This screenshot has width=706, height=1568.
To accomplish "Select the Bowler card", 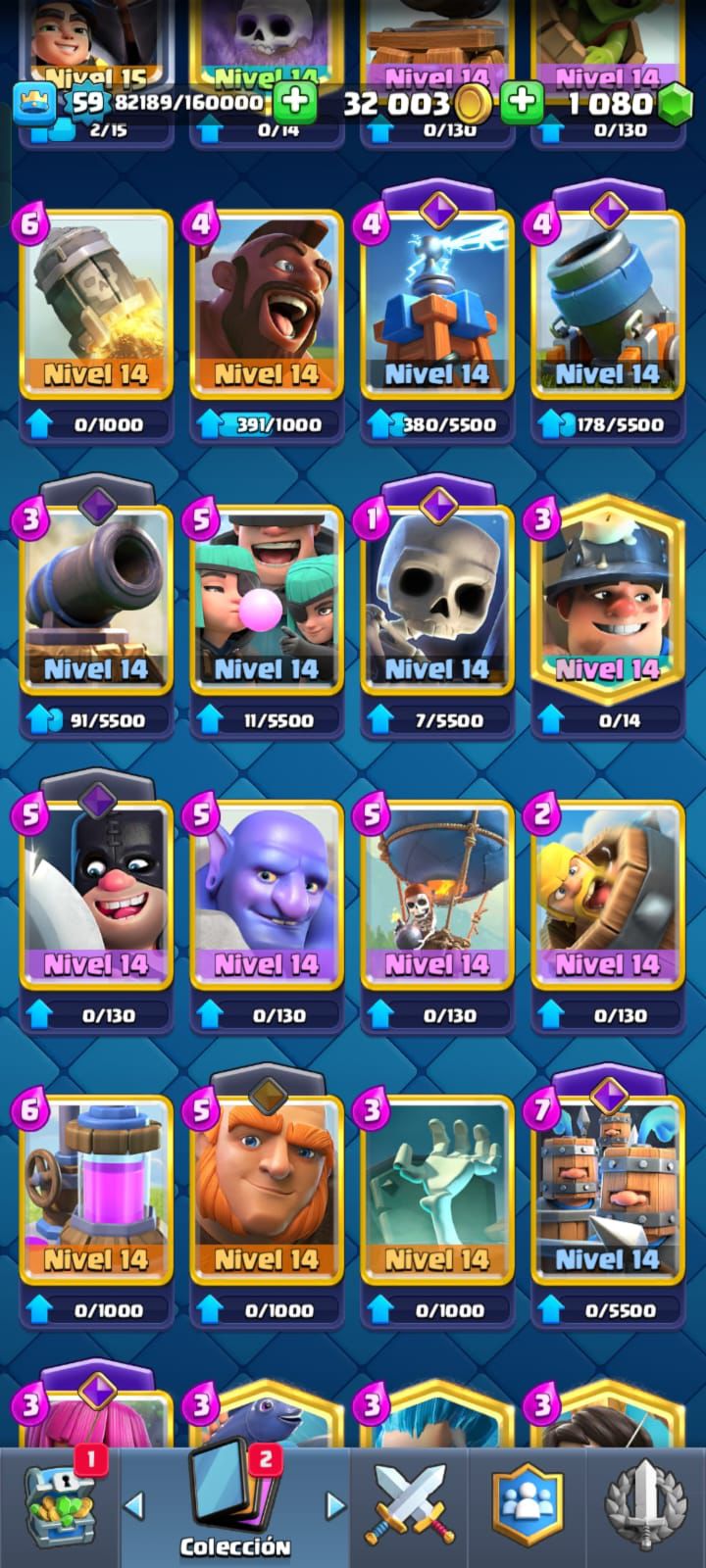I will [x=266, y=895].
